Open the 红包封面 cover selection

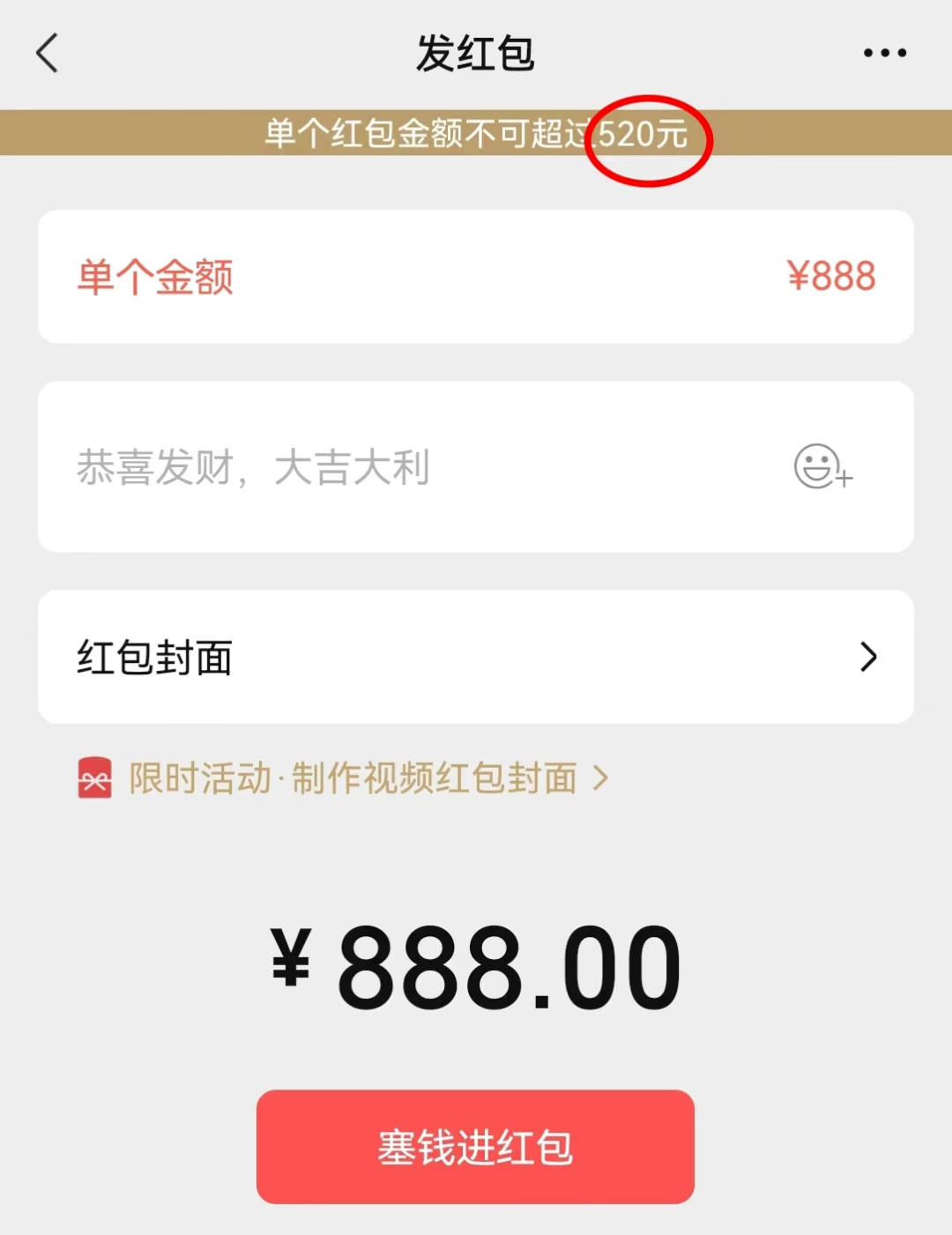(476, 658)
